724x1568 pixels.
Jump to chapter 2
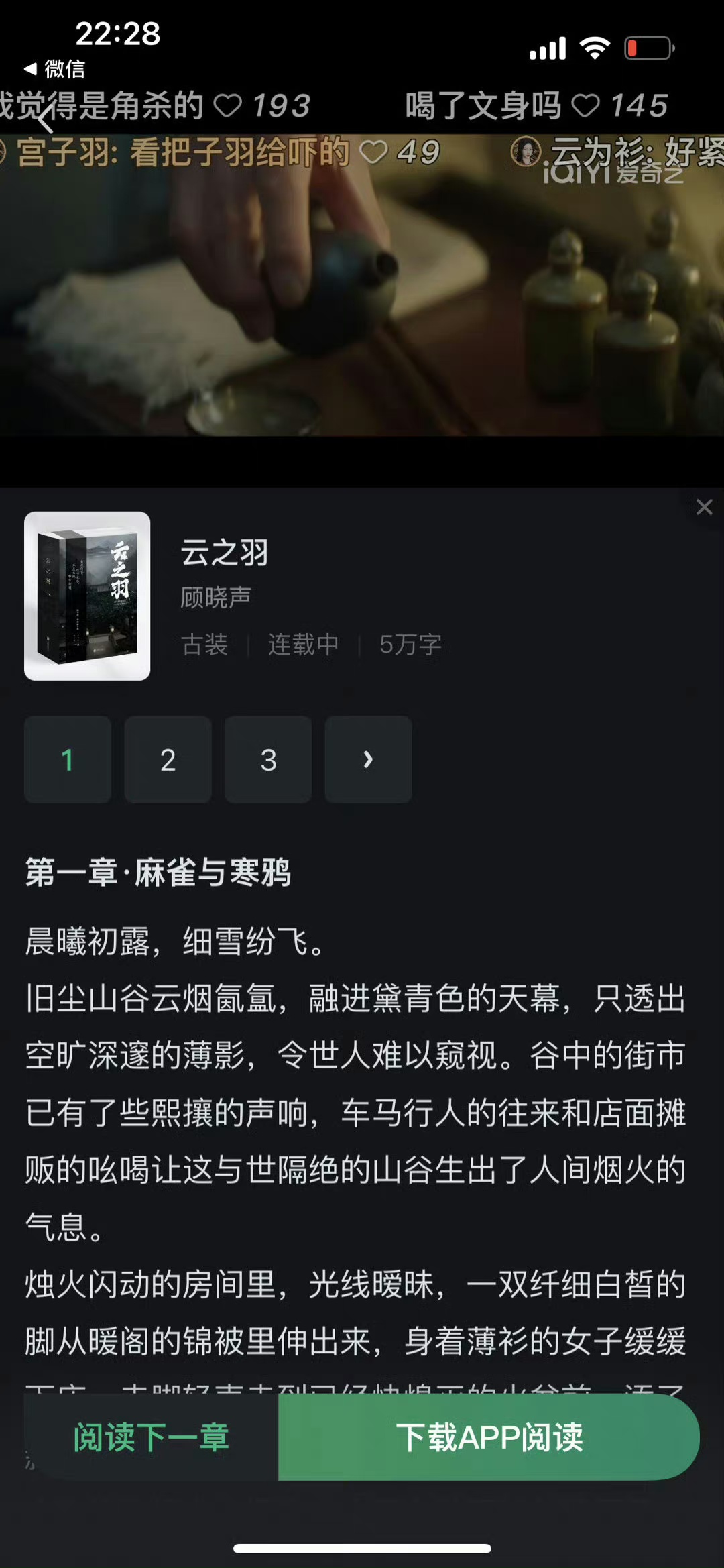tap(168, 759)
